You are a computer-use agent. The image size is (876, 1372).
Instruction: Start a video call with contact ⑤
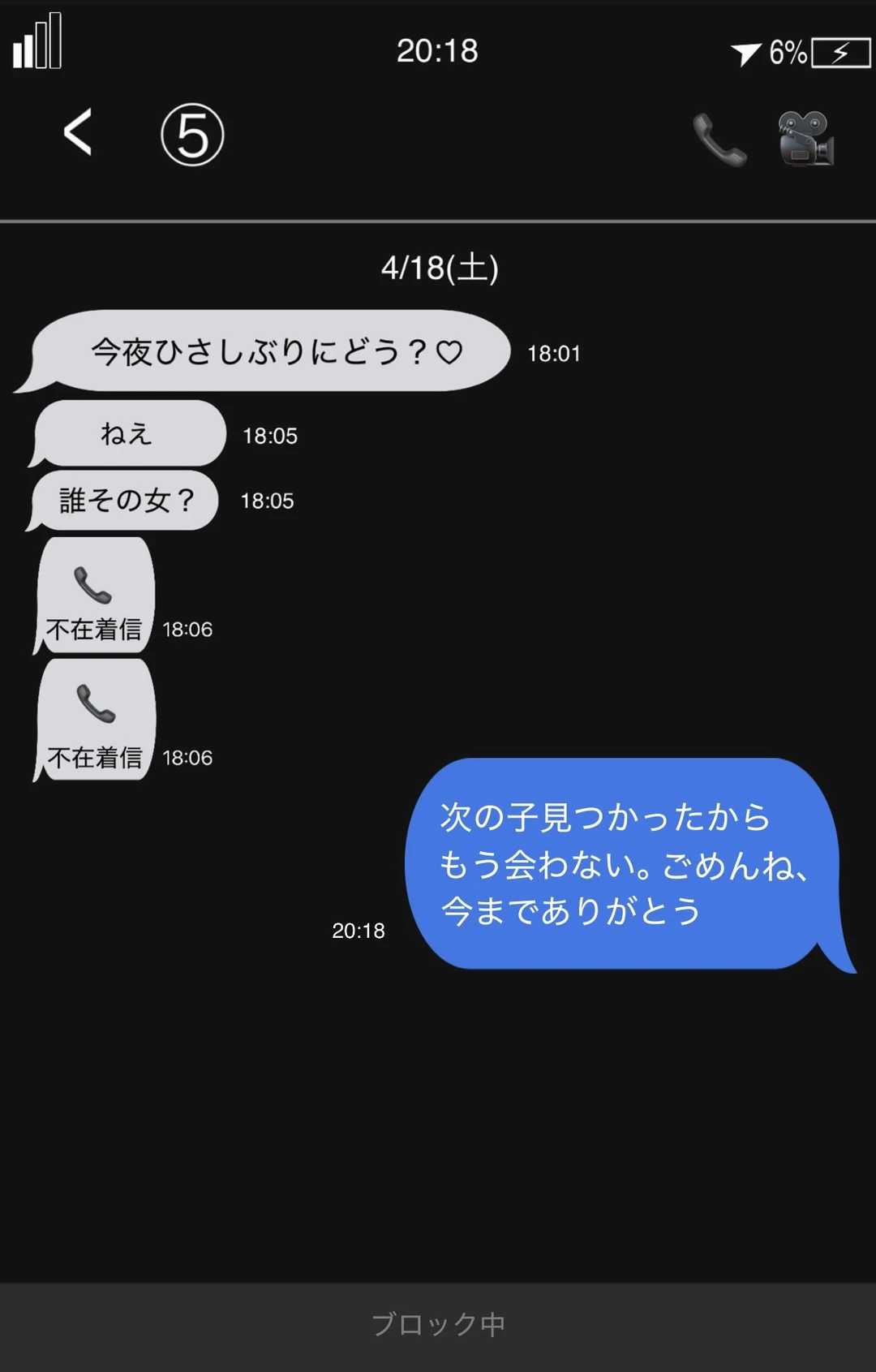tap(805, 139)
